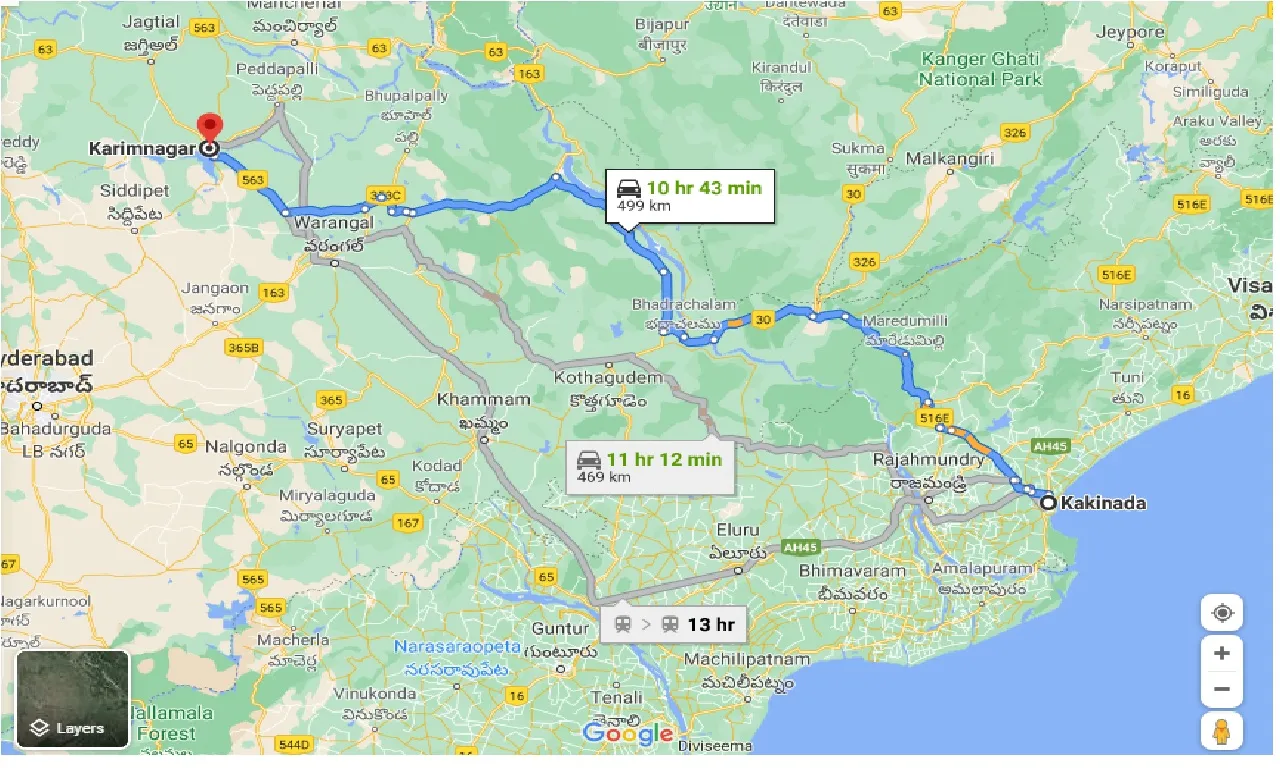Center map on my current location
The height and width of the screenshot is (768, 1280).
1222,613
